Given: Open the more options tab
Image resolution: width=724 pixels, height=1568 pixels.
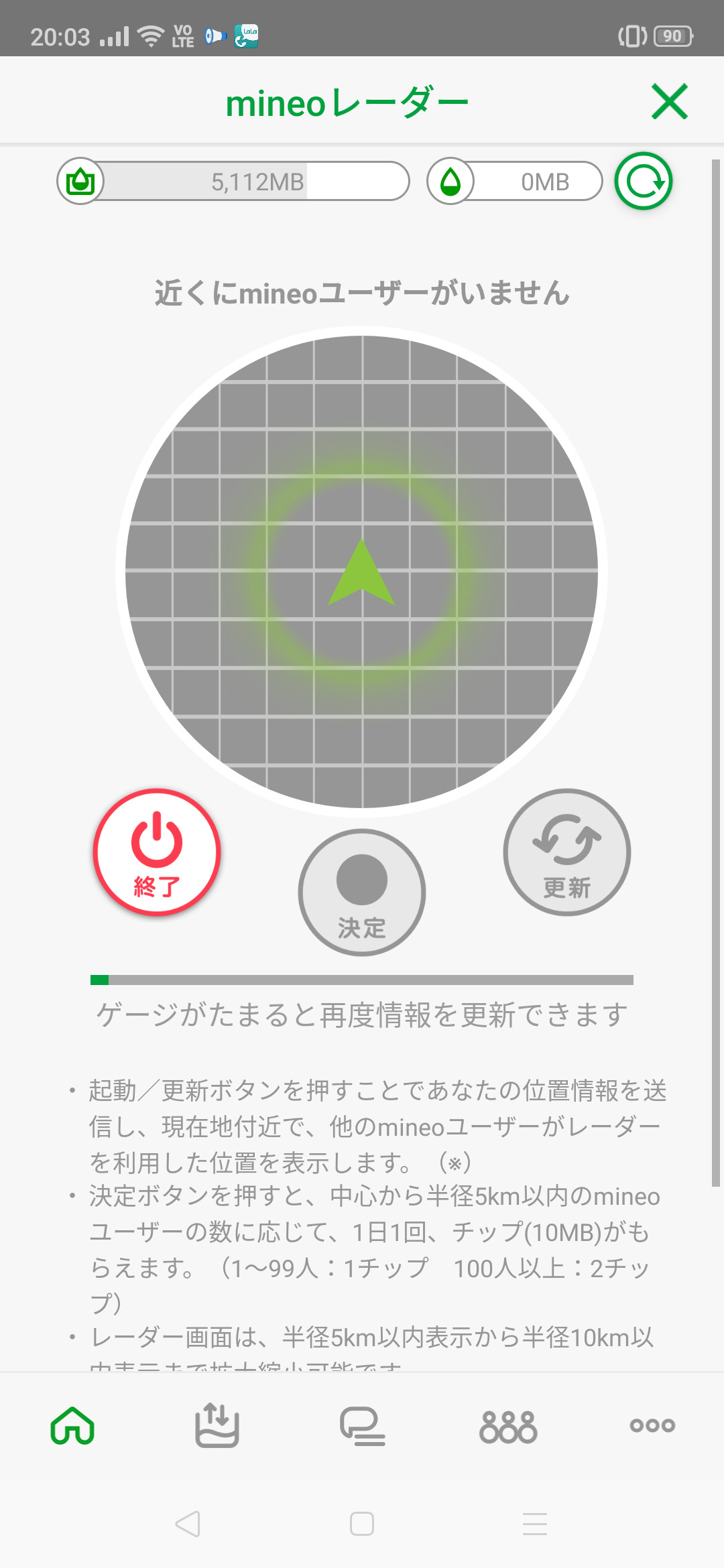Looking at the screenshot, I should pos(652,1426).
